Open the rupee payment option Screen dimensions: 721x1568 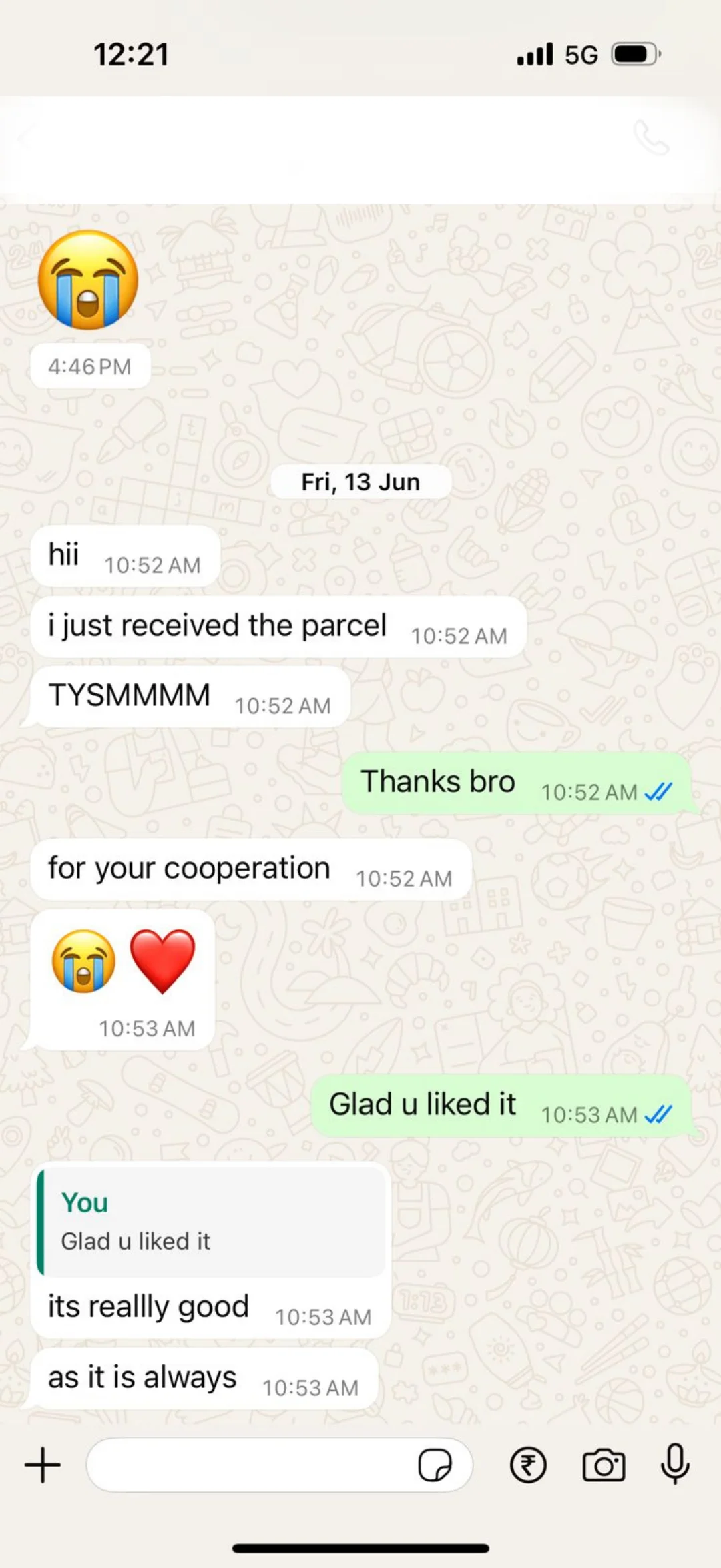528,1465
